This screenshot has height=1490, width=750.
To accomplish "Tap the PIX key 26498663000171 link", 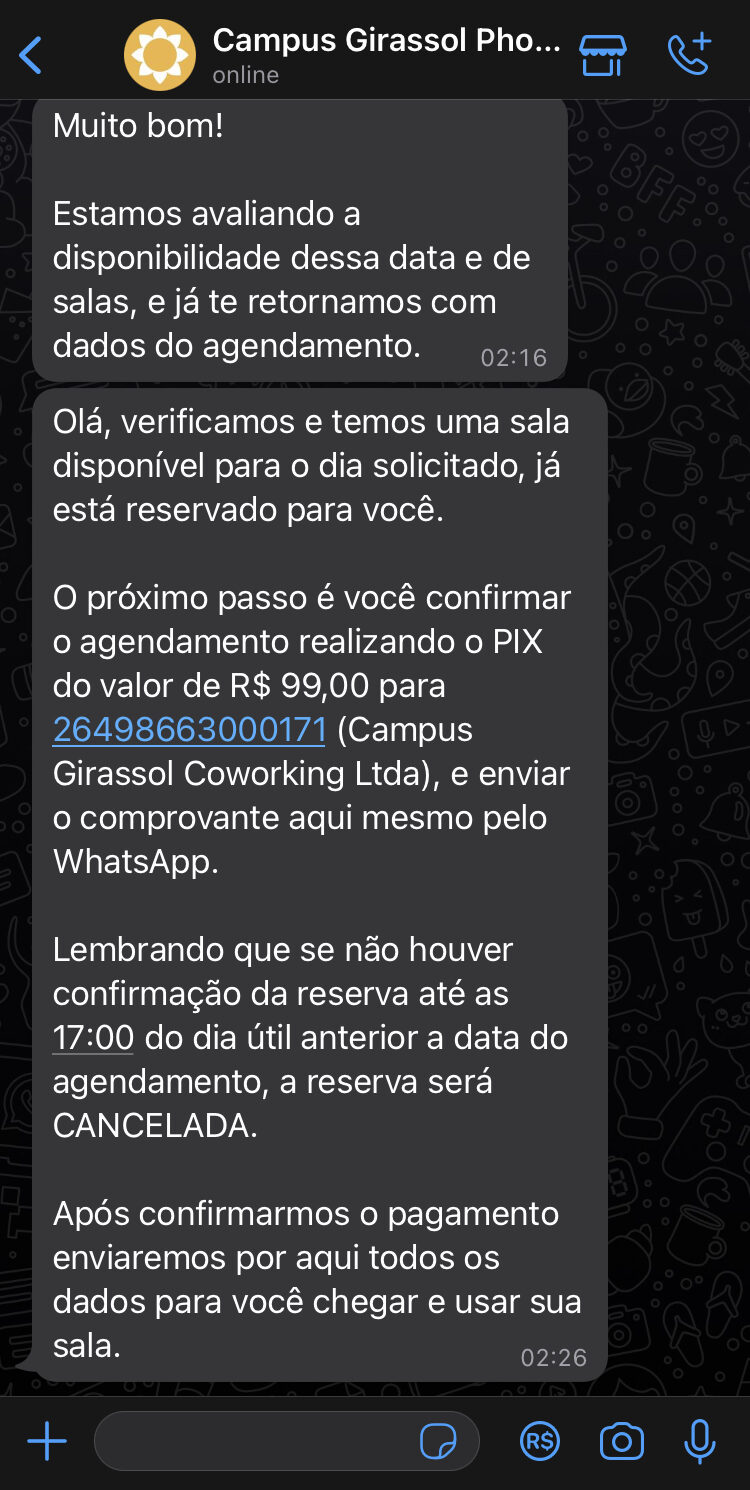I will [190, 730].
